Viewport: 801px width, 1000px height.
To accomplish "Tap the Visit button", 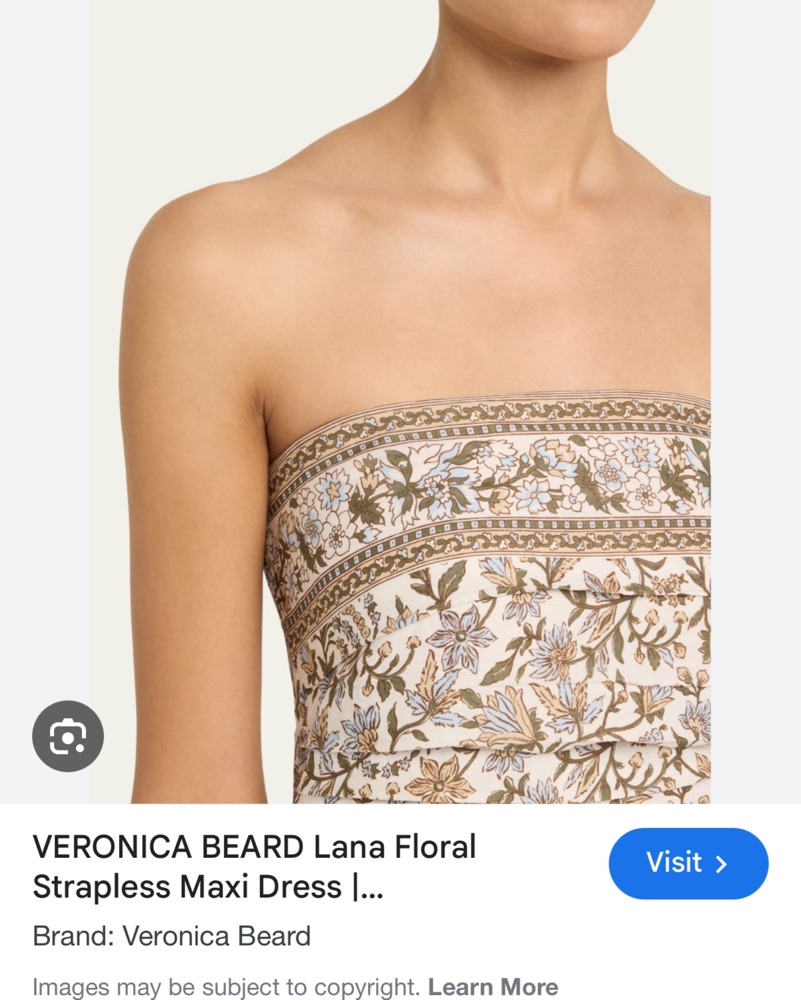I will pos(688,863).
